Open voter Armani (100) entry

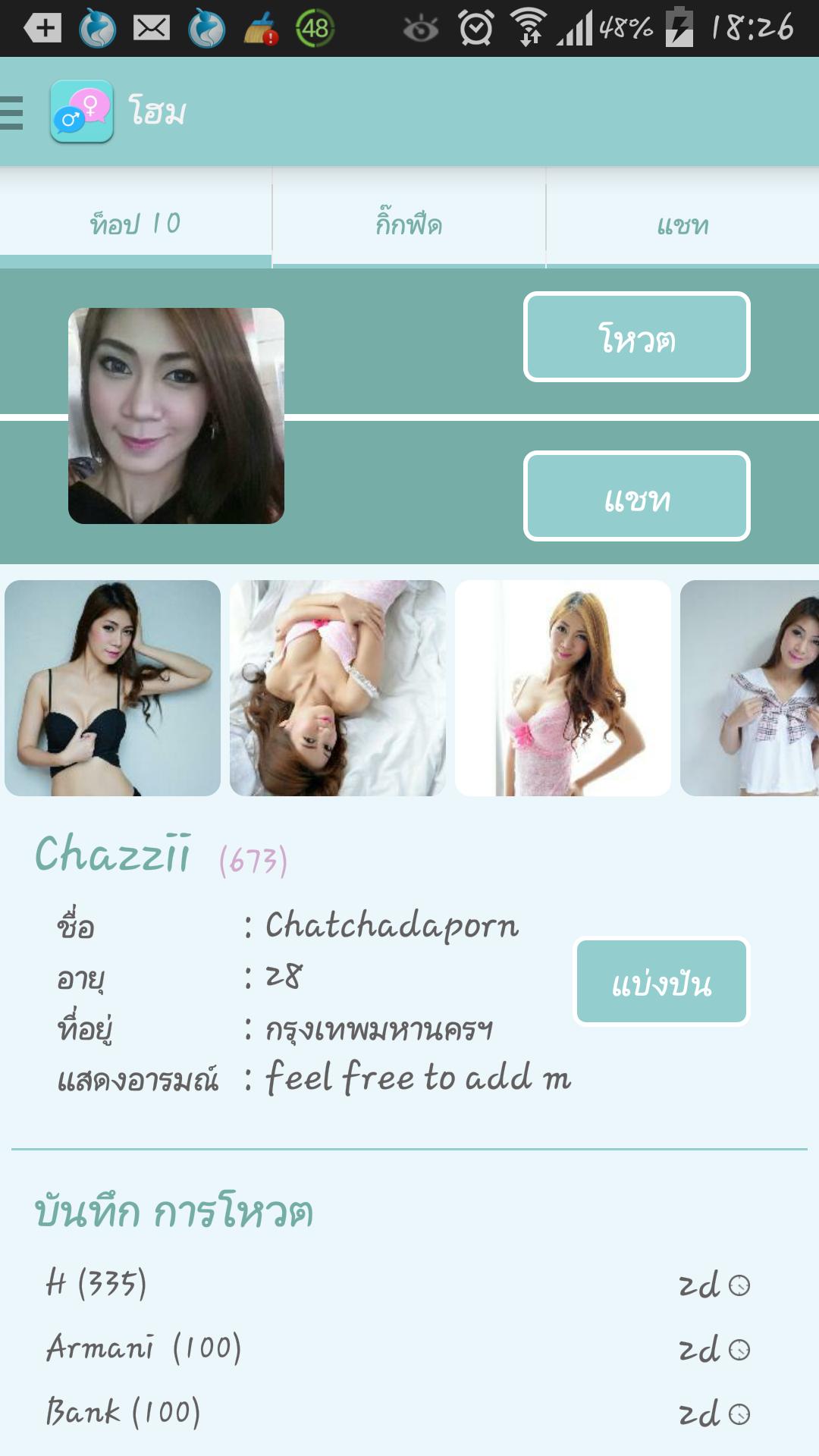(144, 1348)
